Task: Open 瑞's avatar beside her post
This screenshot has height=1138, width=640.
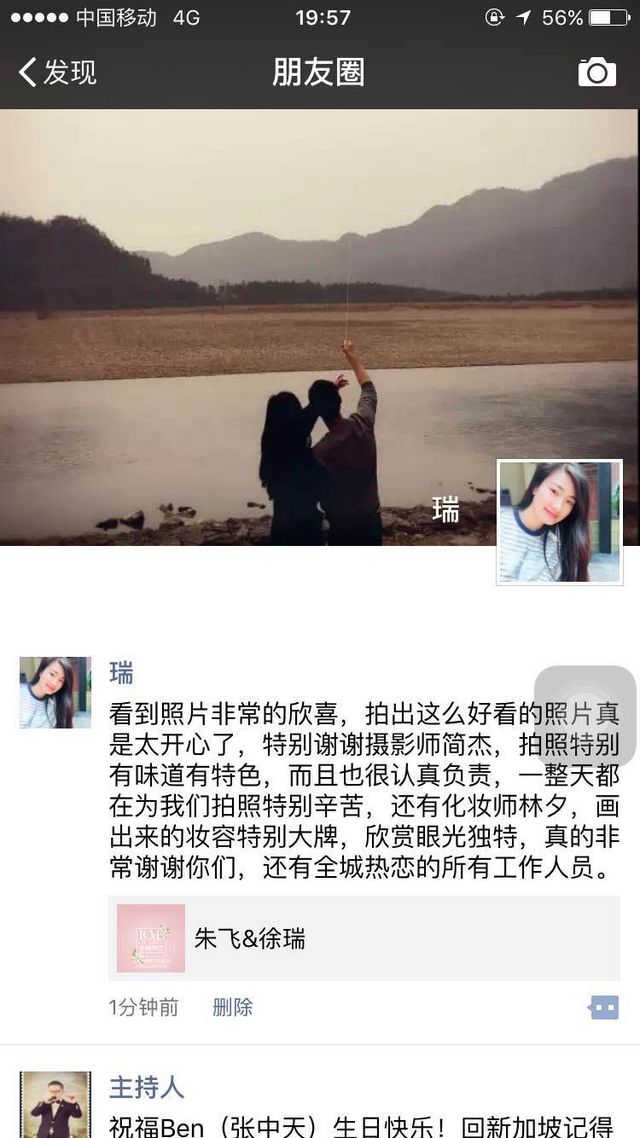Action: click(55, 692)
